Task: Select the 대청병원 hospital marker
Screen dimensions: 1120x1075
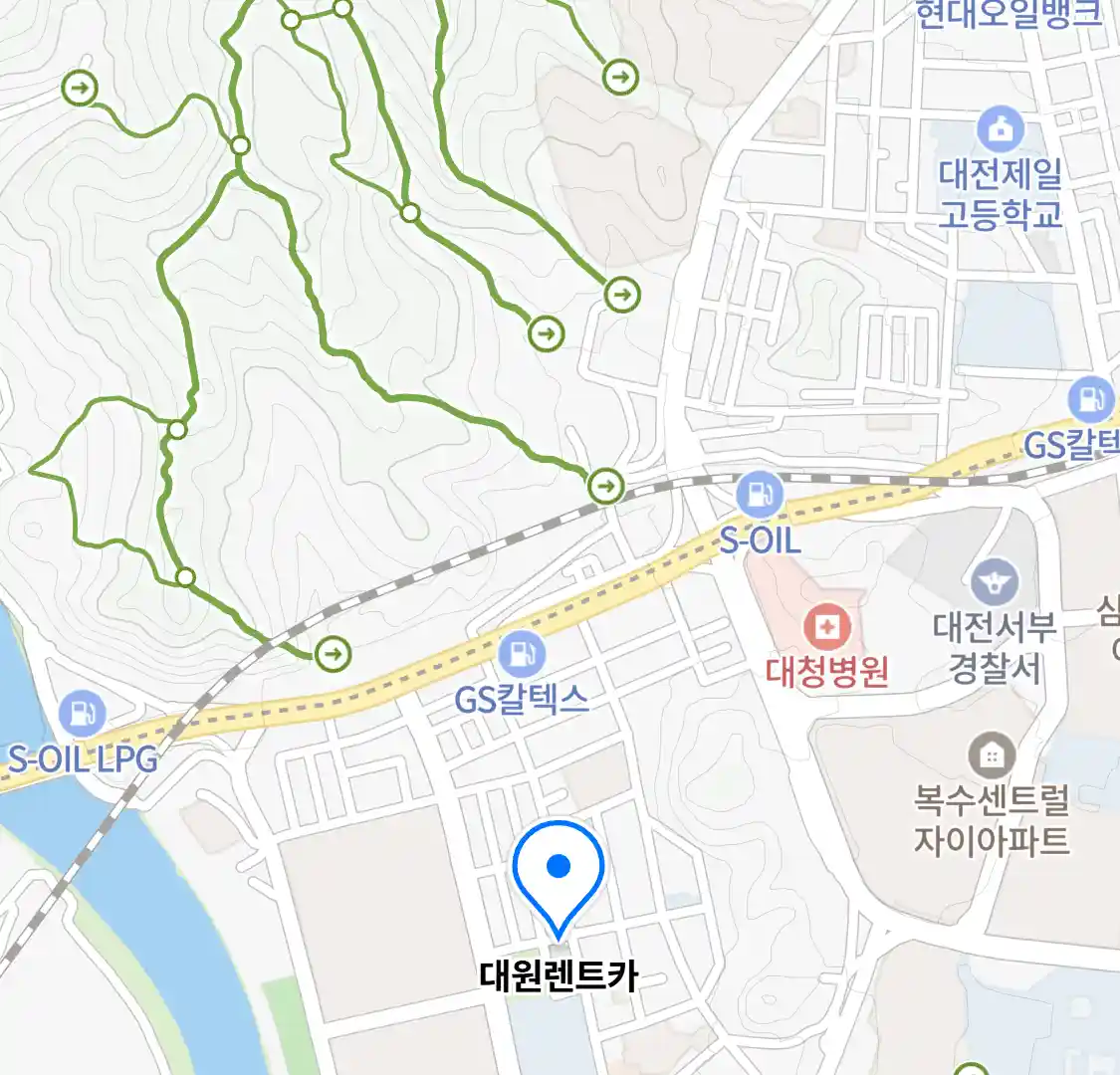Action: click(825, 628)
